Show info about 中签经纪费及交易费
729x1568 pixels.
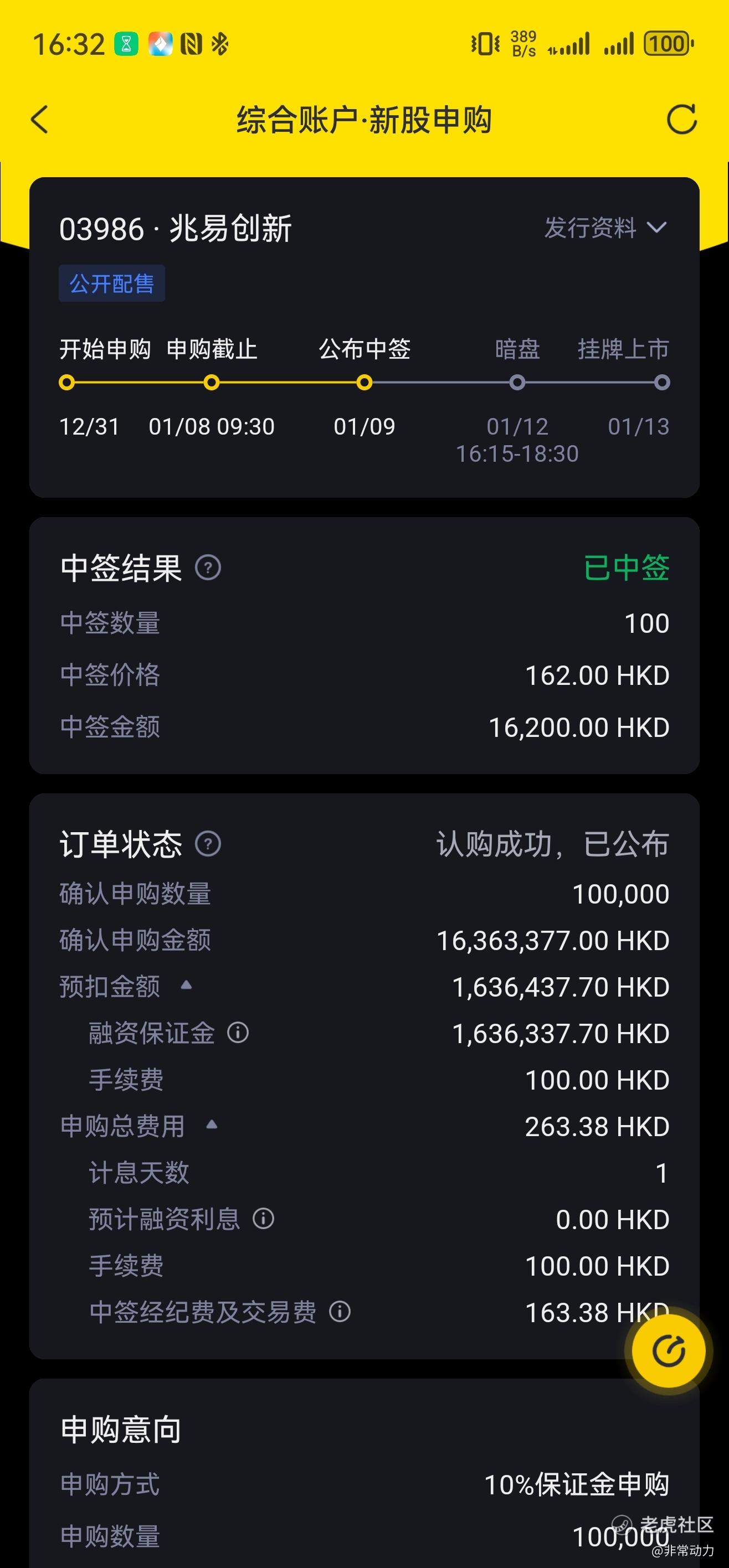pos(339,1312)
